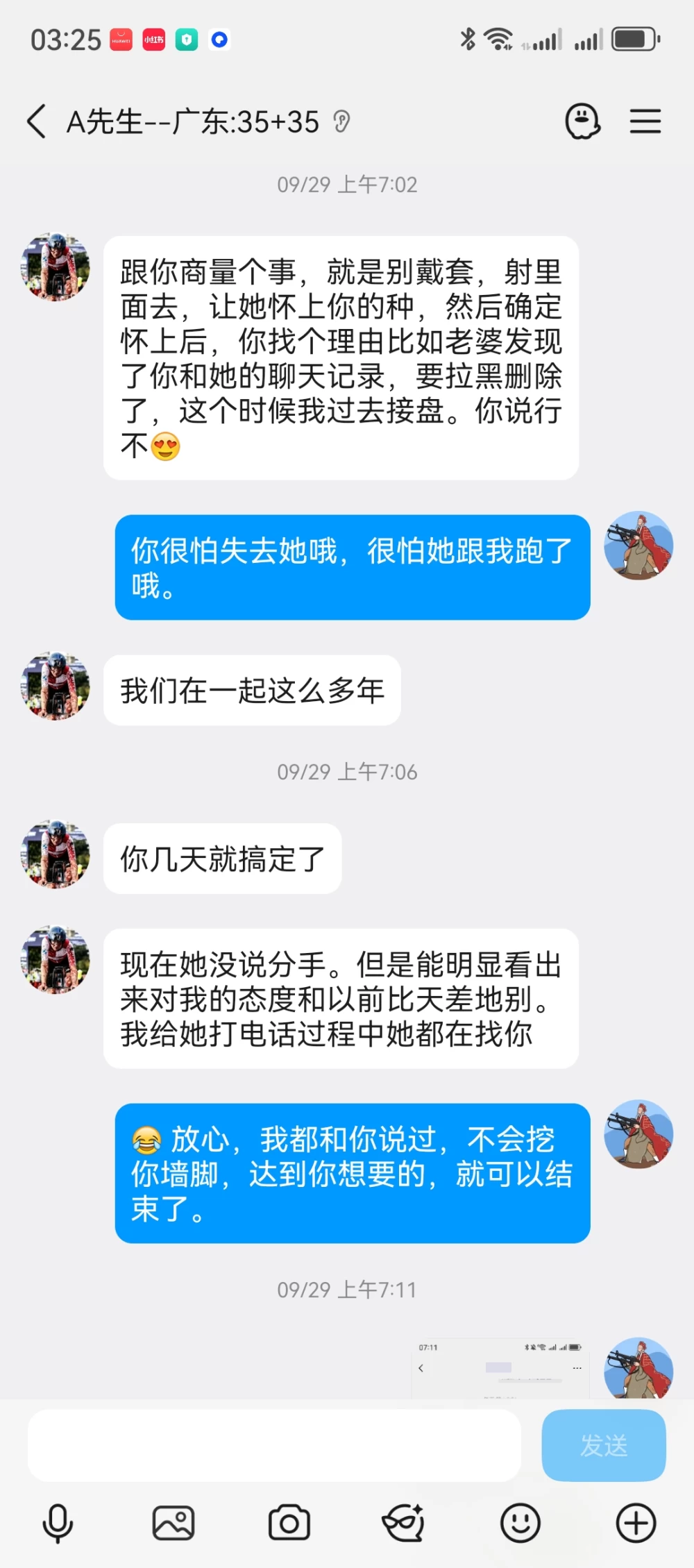Focus the message text input box

click(274, 1445)
